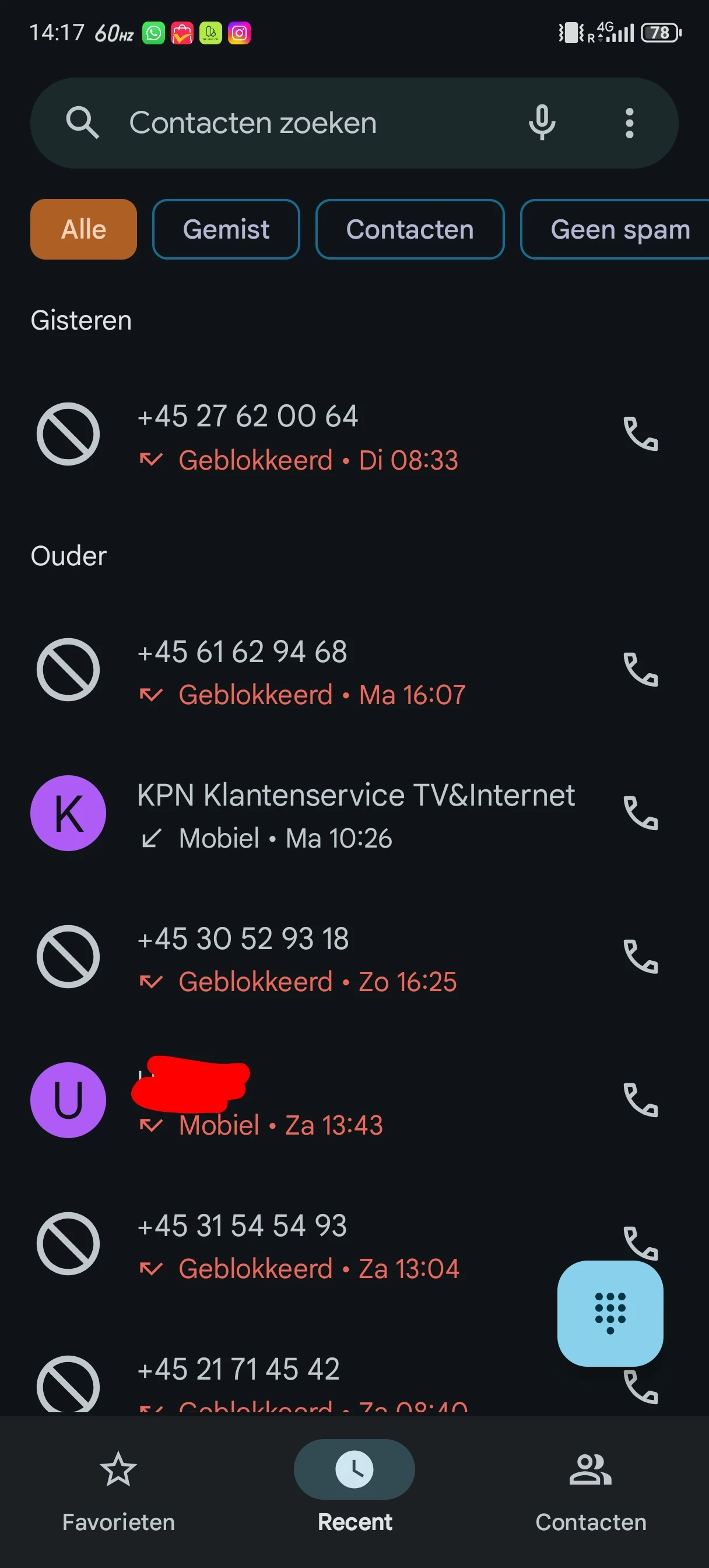Call back +45 27 62 00 64
The width and height of the screenshot is (709, 1568).
click(640, 435)
